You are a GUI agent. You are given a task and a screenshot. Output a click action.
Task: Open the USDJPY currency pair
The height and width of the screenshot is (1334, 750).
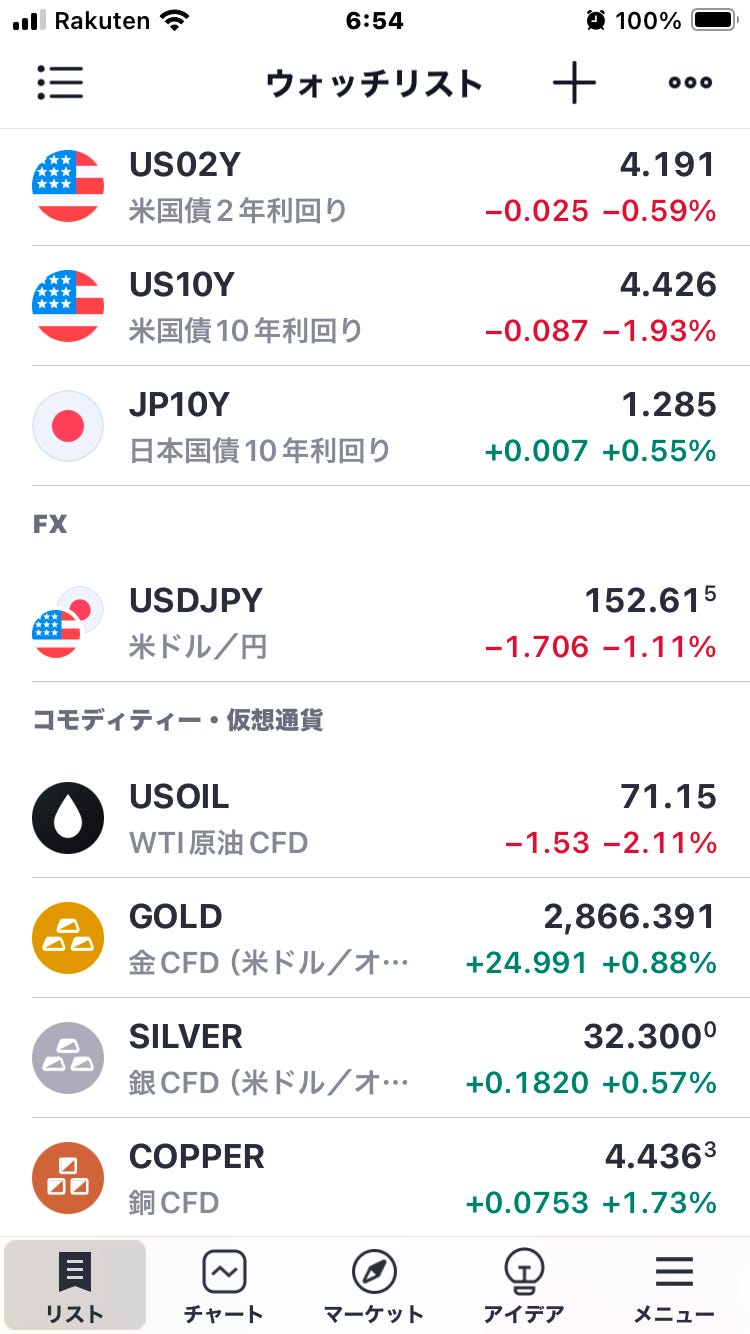[375, 622]
